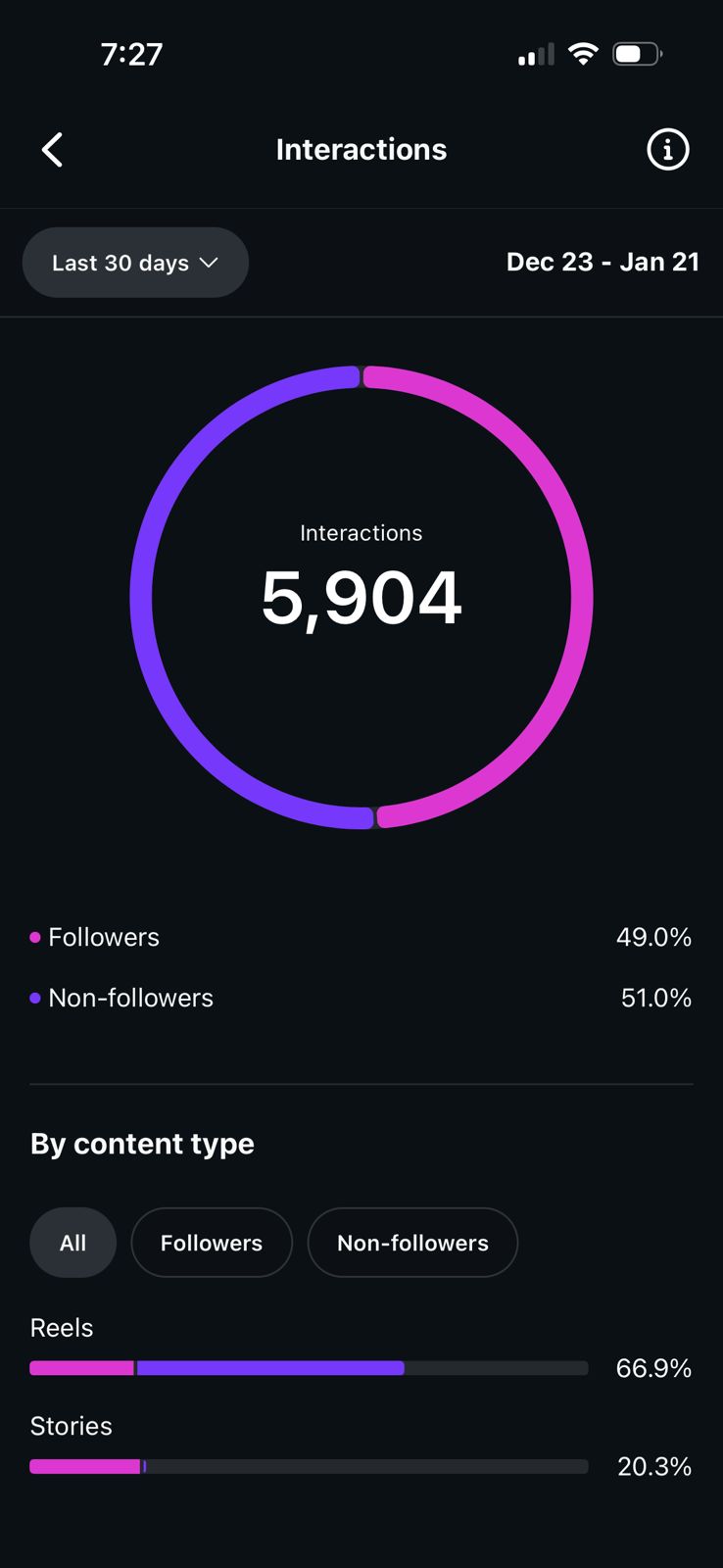Filter content type by Followers
Viewport: 723px width, 1568px height.
point(212,1243)
